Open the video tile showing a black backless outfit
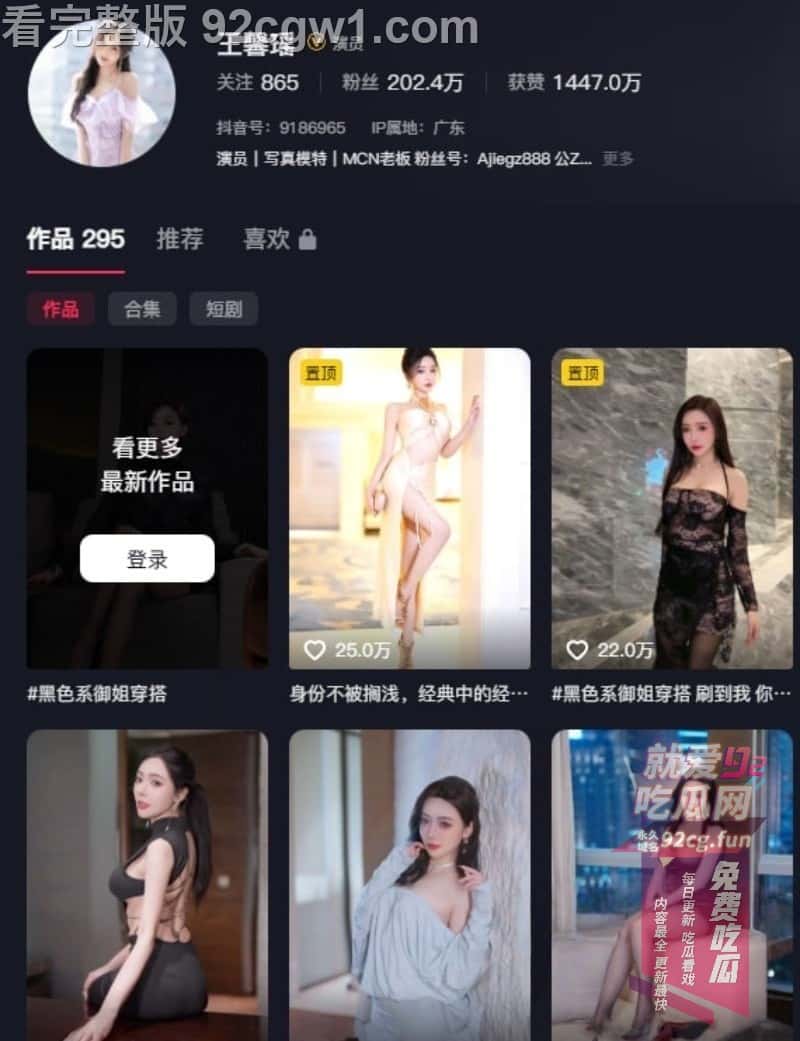The width and height of the screenshot is (800, 1041). click(147, 885)
